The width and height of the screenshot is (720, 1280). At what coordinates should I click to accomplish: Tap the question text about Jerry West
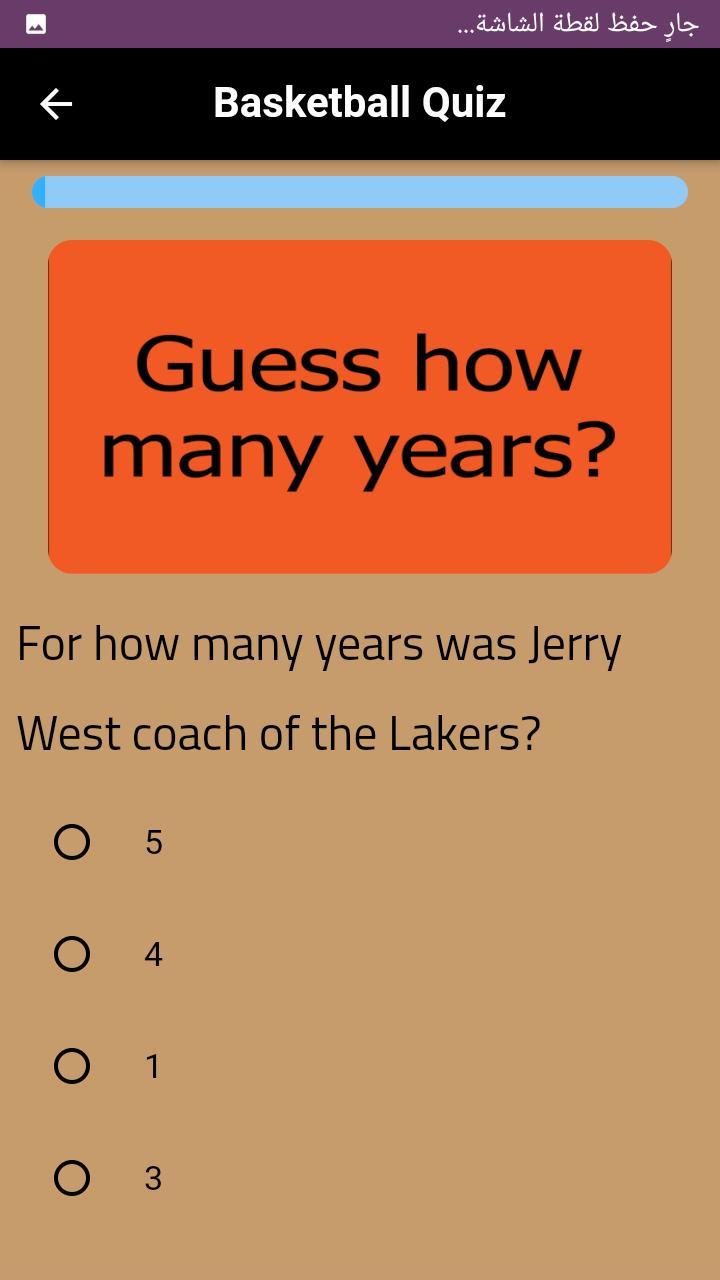(x=320, y=688)
